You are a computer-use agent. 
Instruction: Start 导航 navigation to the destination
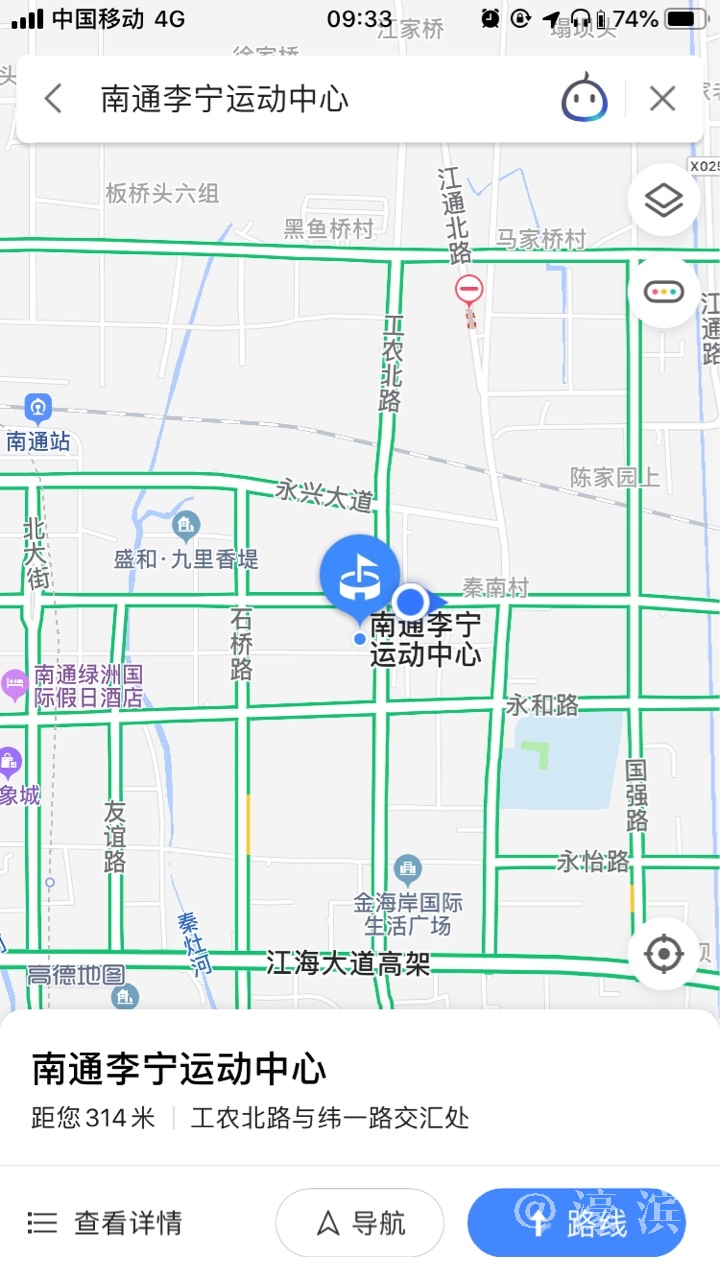coord(360,1222)
